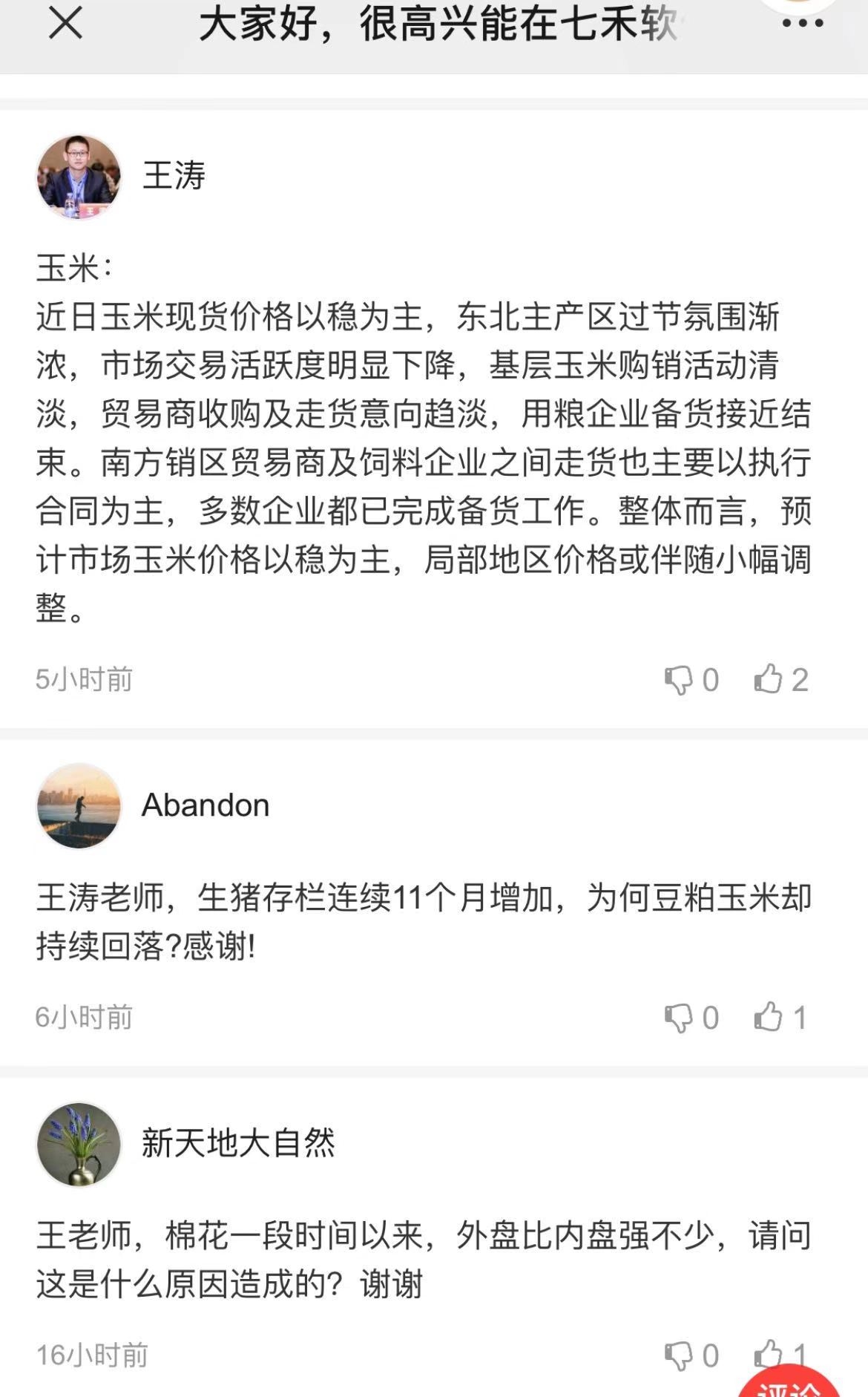868x1397 pixels.
Task: Close the page with the X icon
Action: [x=65, y=24]
